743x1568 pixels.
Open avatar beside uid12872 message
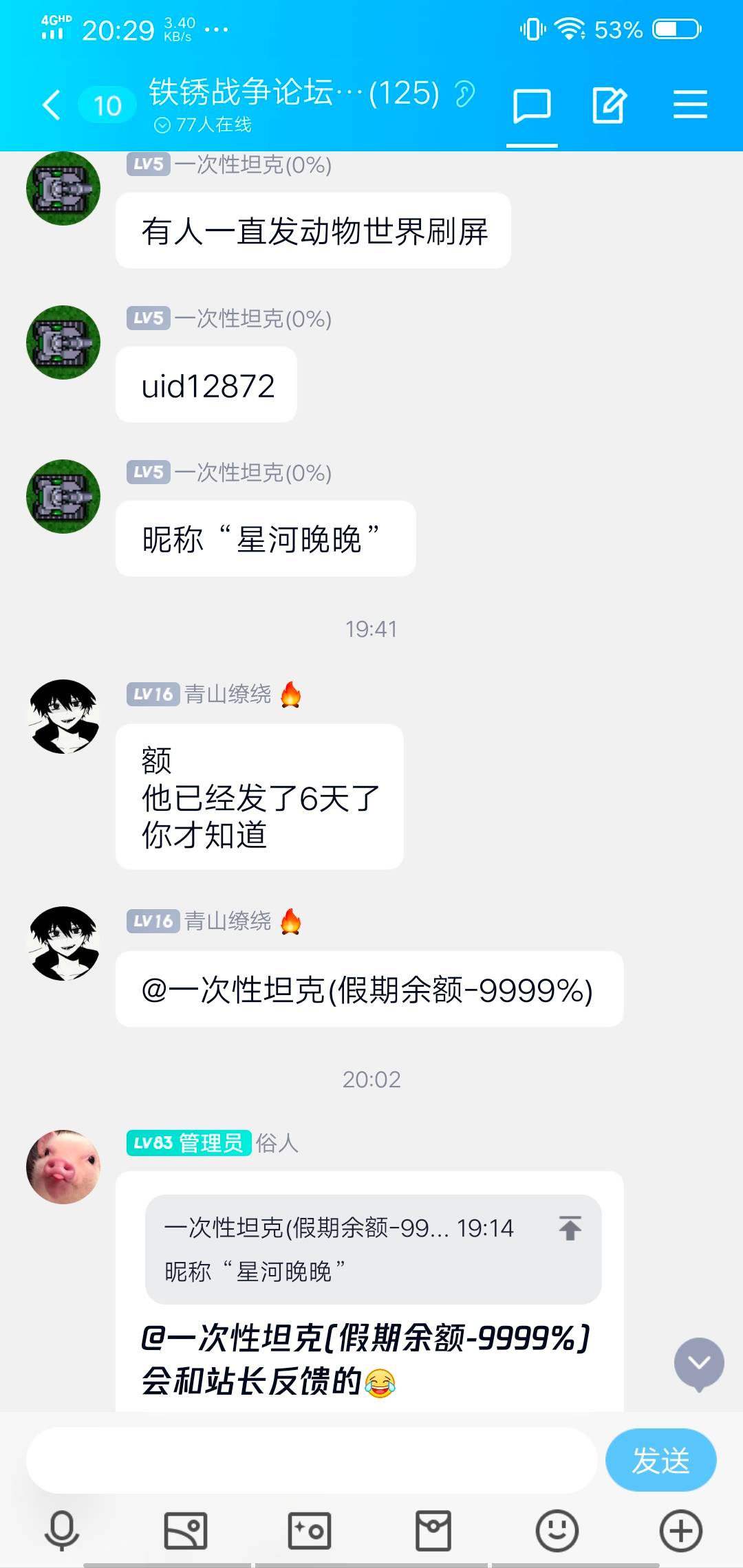tap(63, 342)
